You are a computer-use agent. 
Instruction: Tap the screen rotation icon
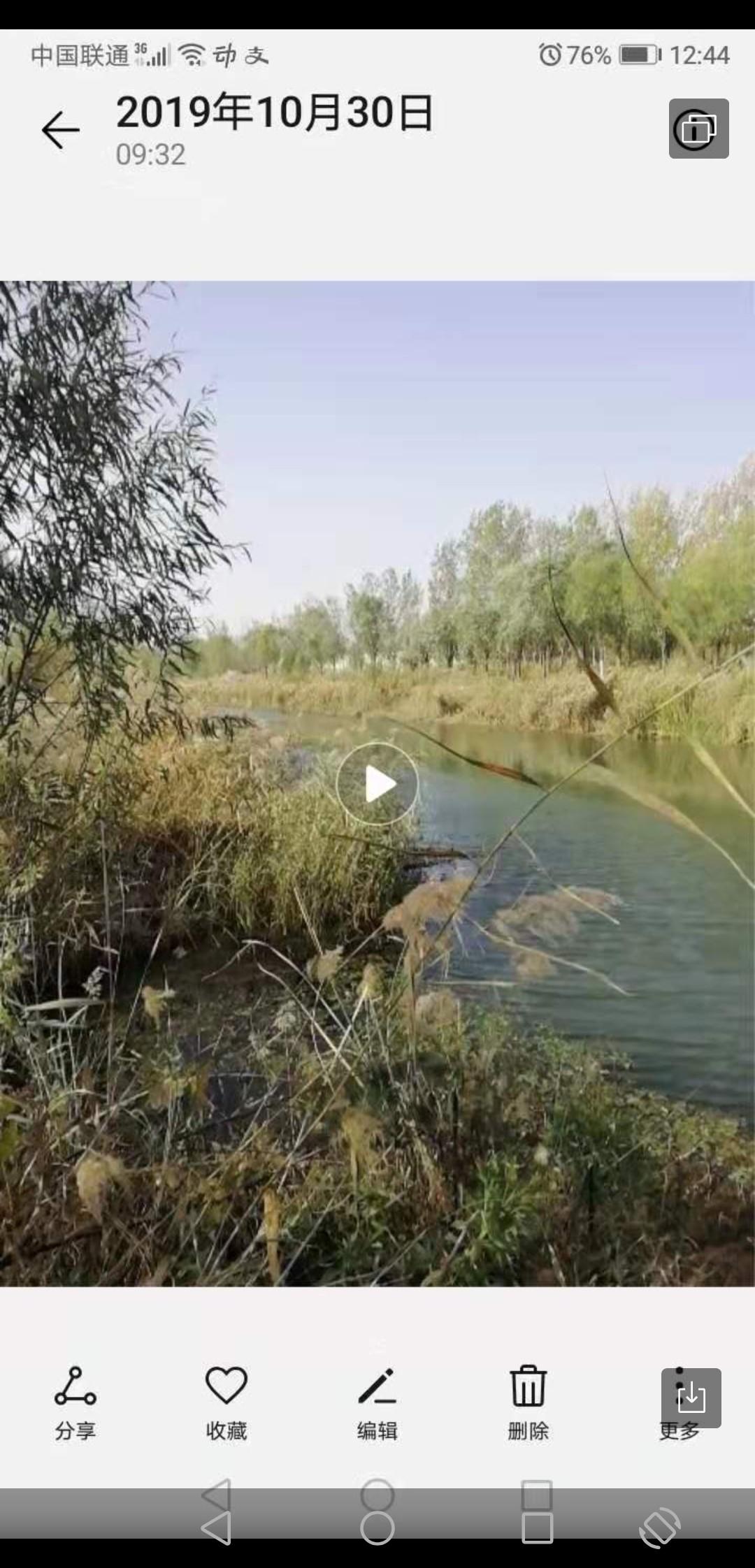point(660,1527)
